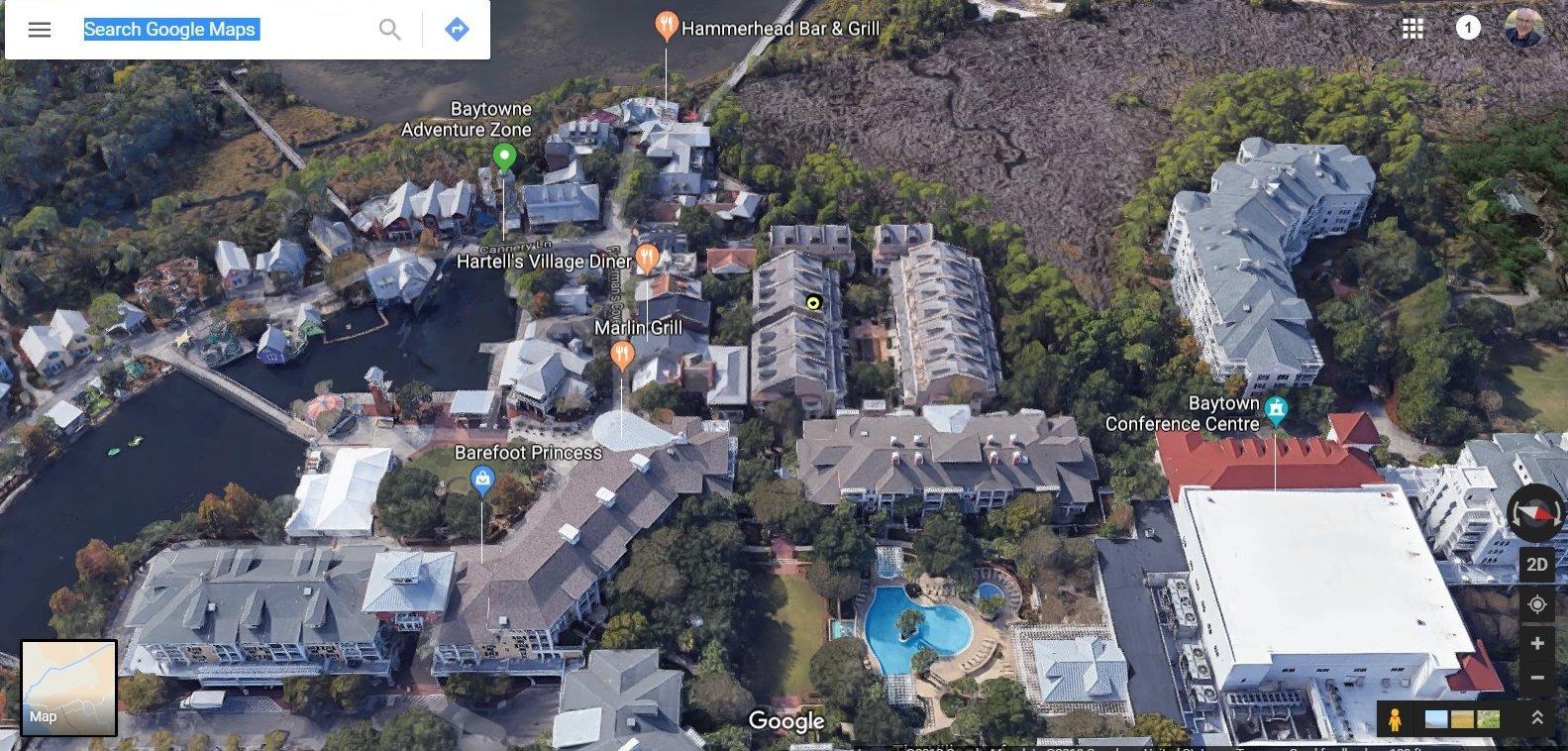Viewport: 1568px width, 751px height.
Task: Open the Google apps grid
Action: [1412, 29]
